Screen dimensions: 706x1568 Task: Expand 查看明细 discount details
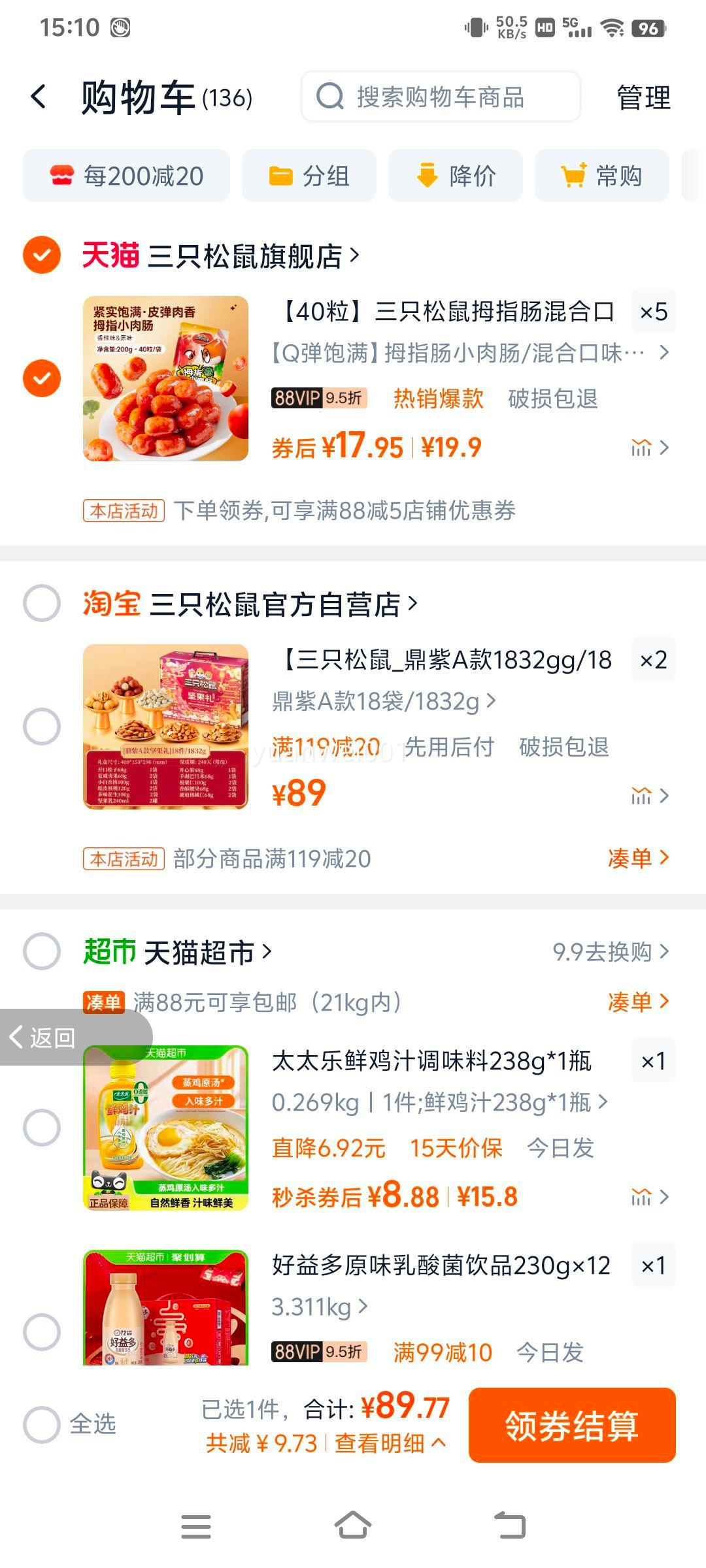point(391,1443)
